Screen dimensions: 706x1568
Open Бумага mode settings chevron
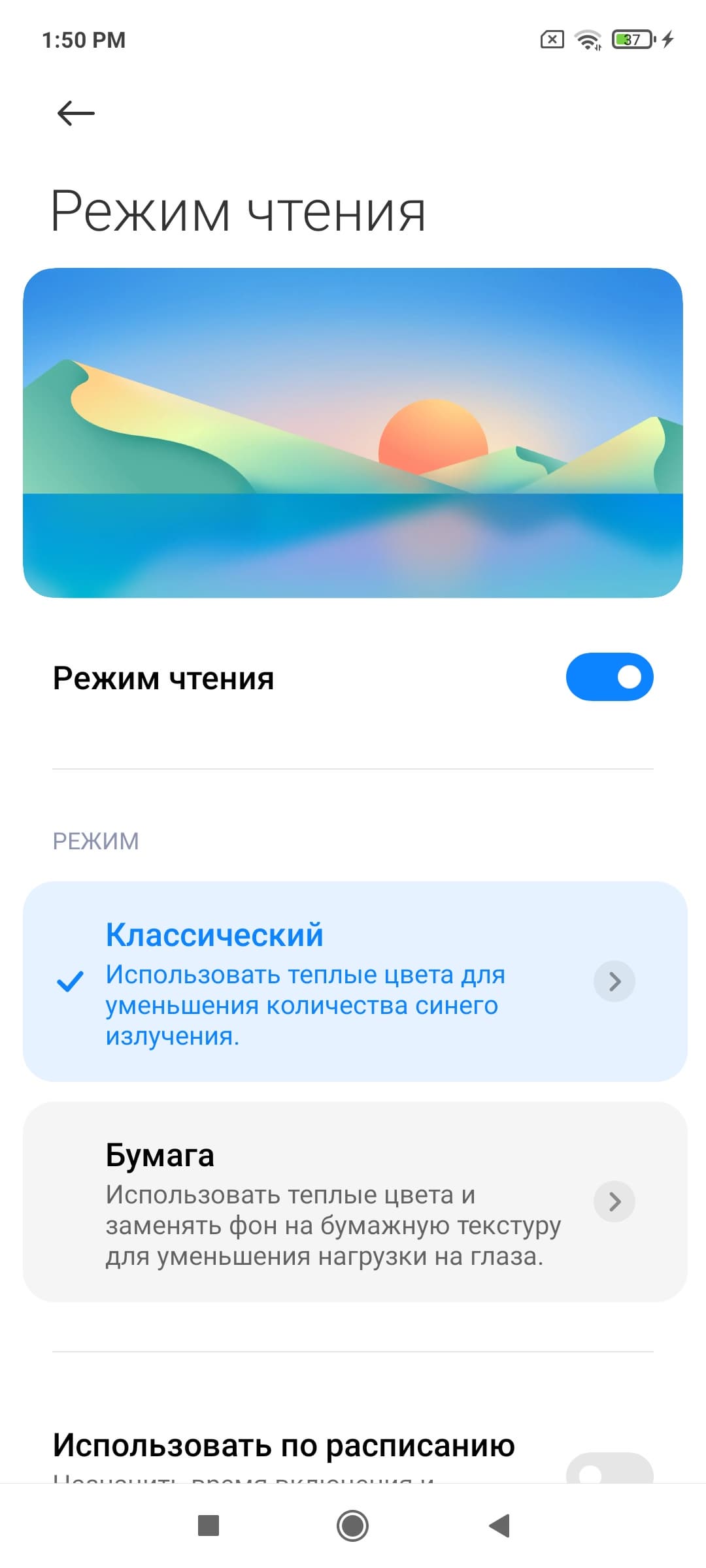614,1201
